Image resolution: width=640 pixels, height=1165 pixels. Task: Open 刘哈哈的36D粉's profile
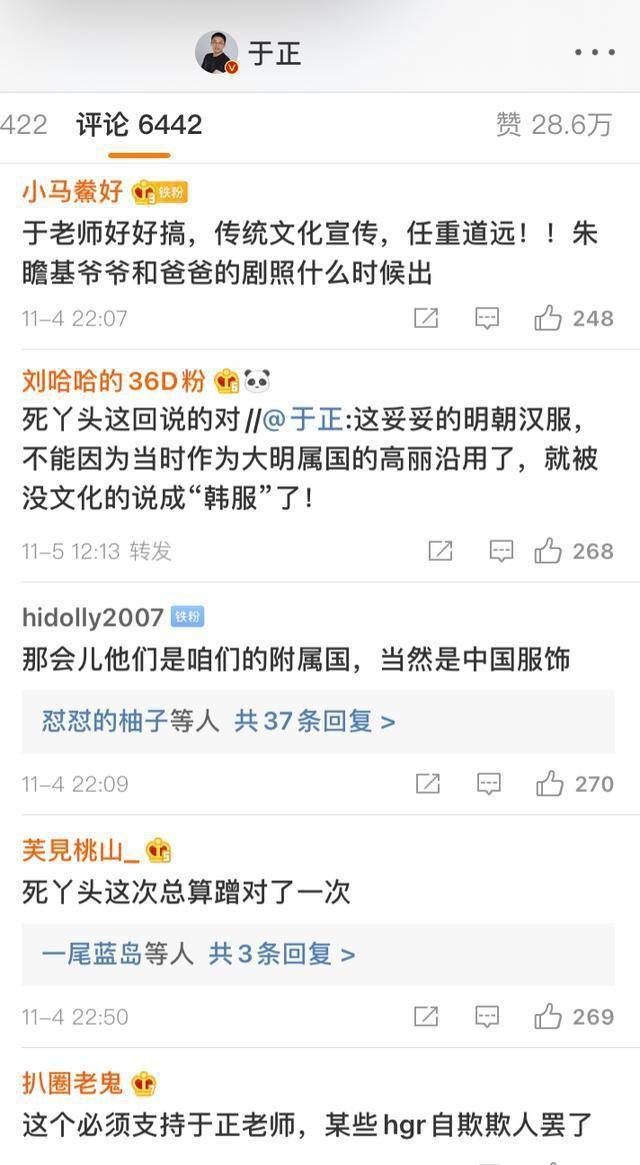pos(114,381)
